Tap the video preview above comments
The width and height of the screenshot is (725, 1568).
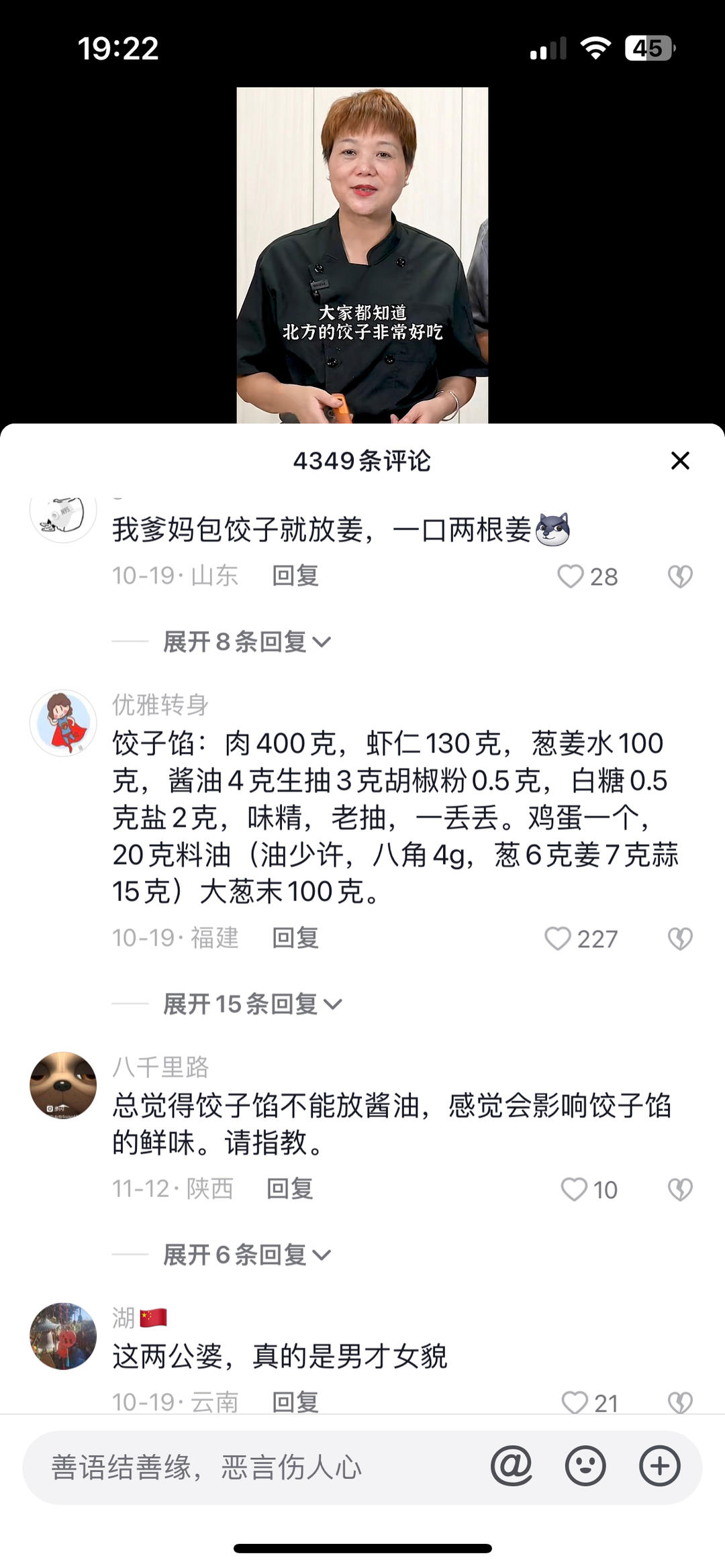coord(362,255)
